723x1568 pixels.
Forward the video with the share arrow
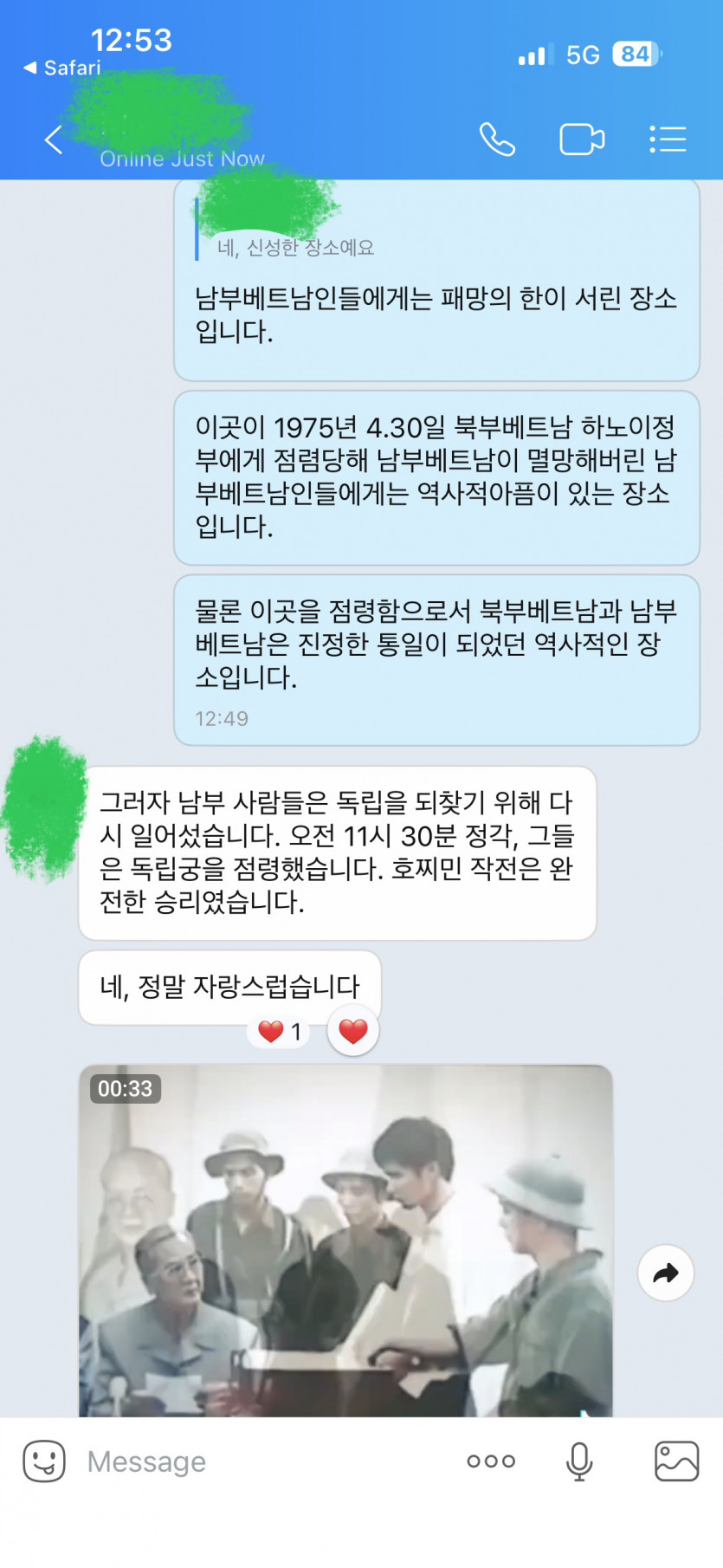tap(665, 1273)
